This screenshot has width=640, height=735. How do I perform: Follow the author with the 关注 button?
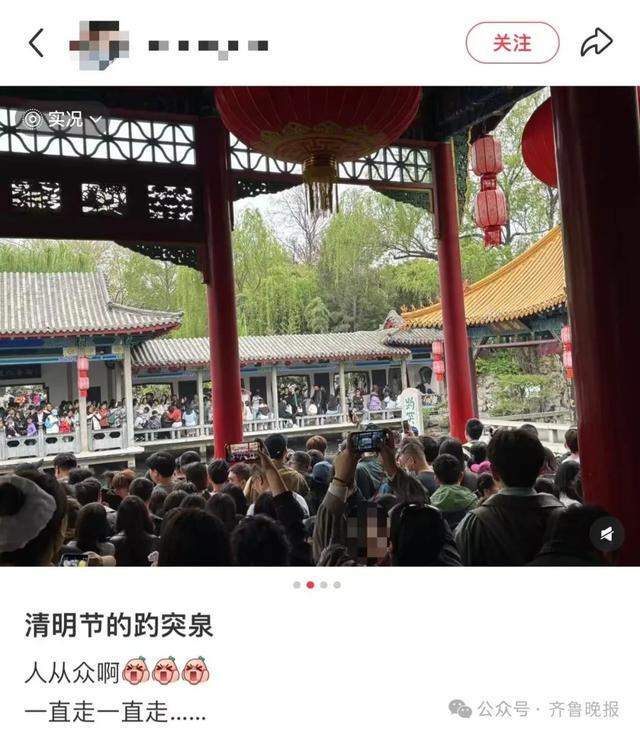[512, 43]
